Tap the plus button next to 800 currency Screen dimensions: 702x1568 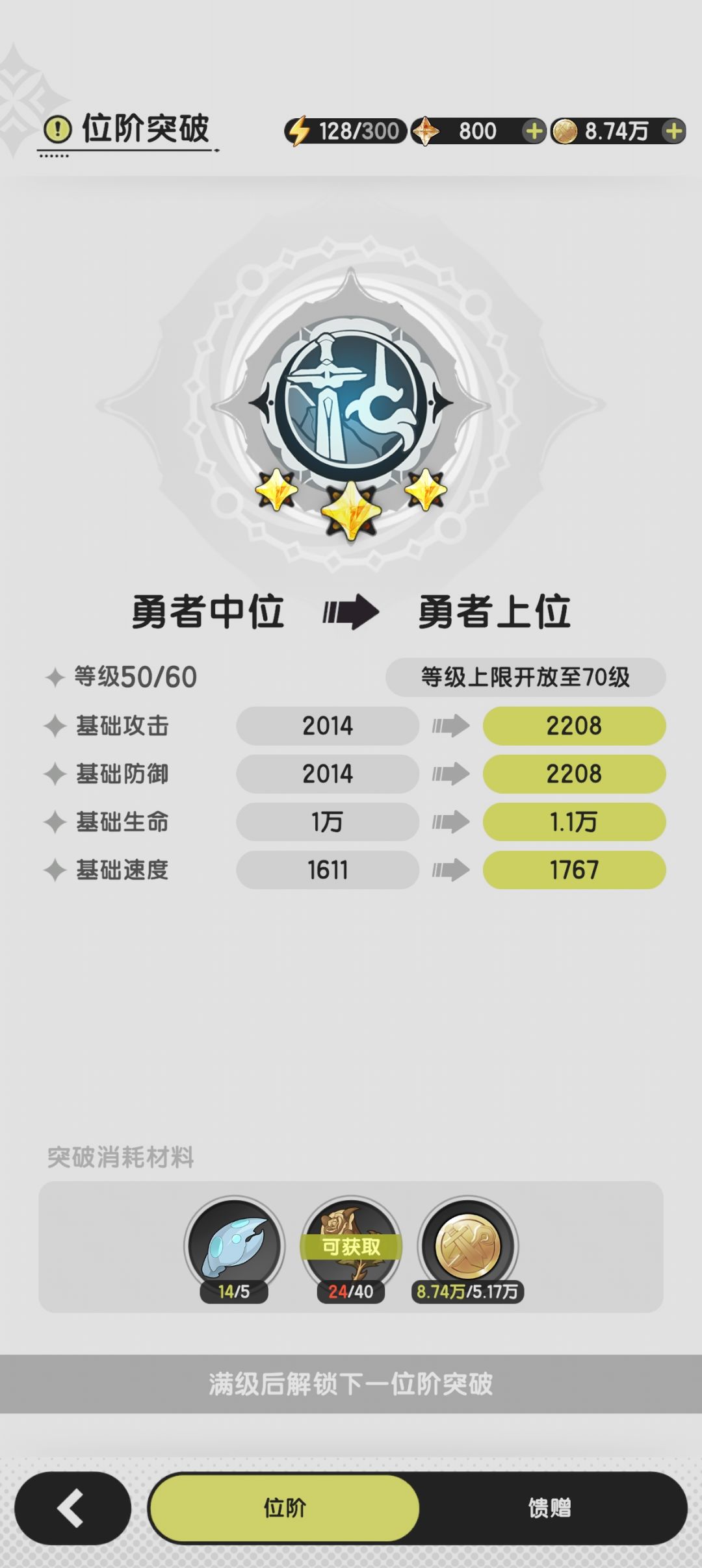[534, 131]
